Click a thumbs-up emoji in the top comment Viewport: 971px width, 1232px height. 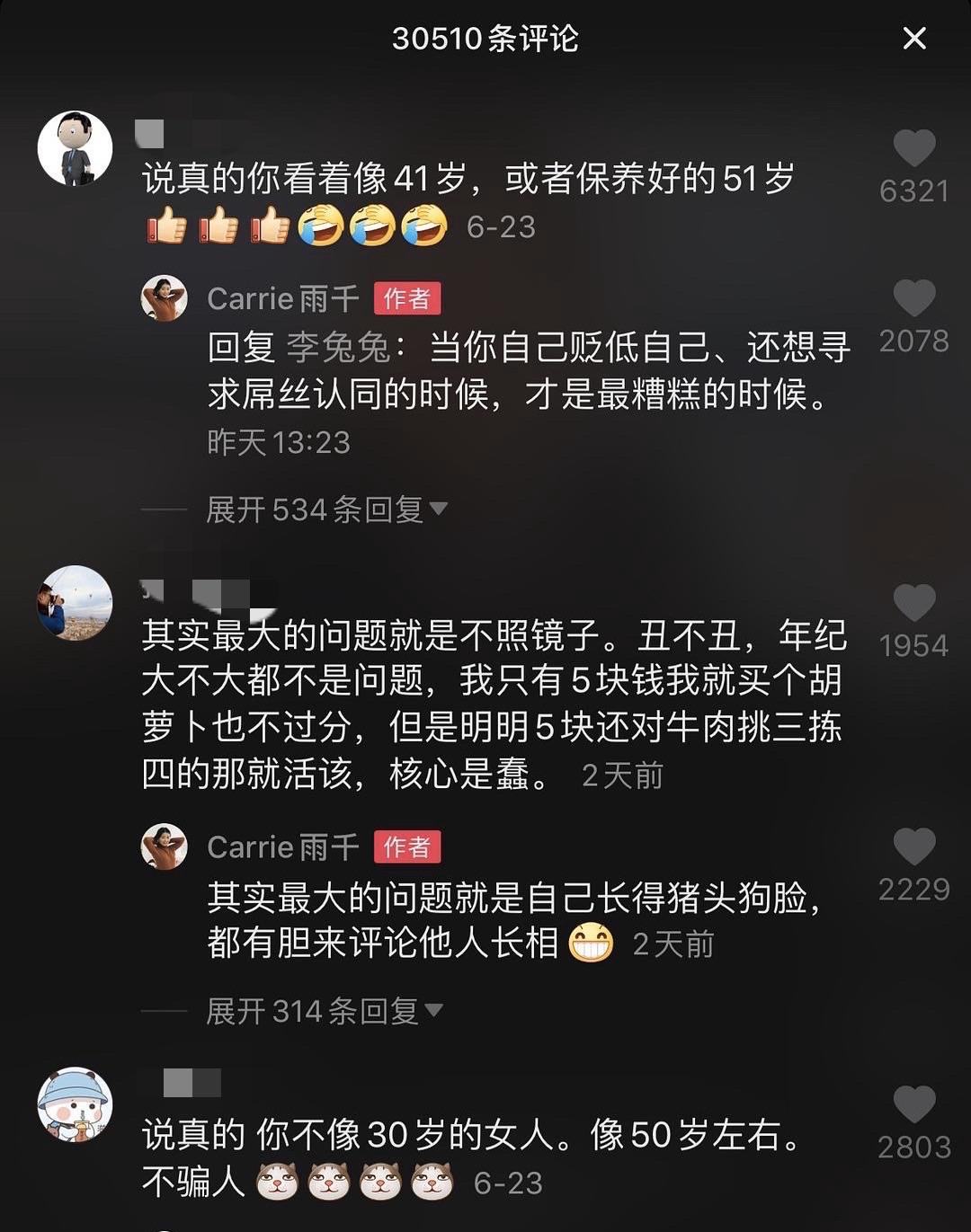click(166, 225)
